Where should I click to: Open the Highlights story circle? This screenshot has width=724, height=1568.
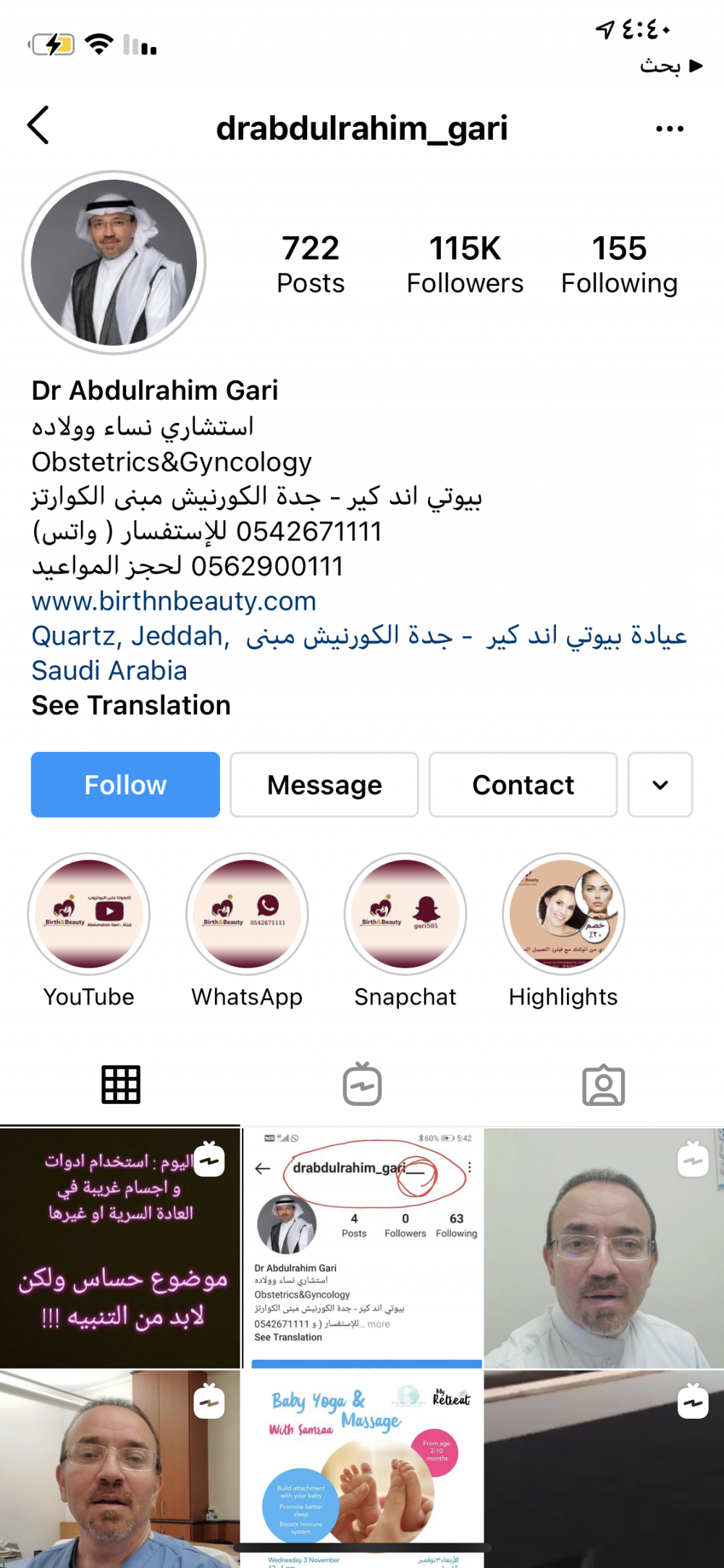pyautogui.click(x=563, y=914)
